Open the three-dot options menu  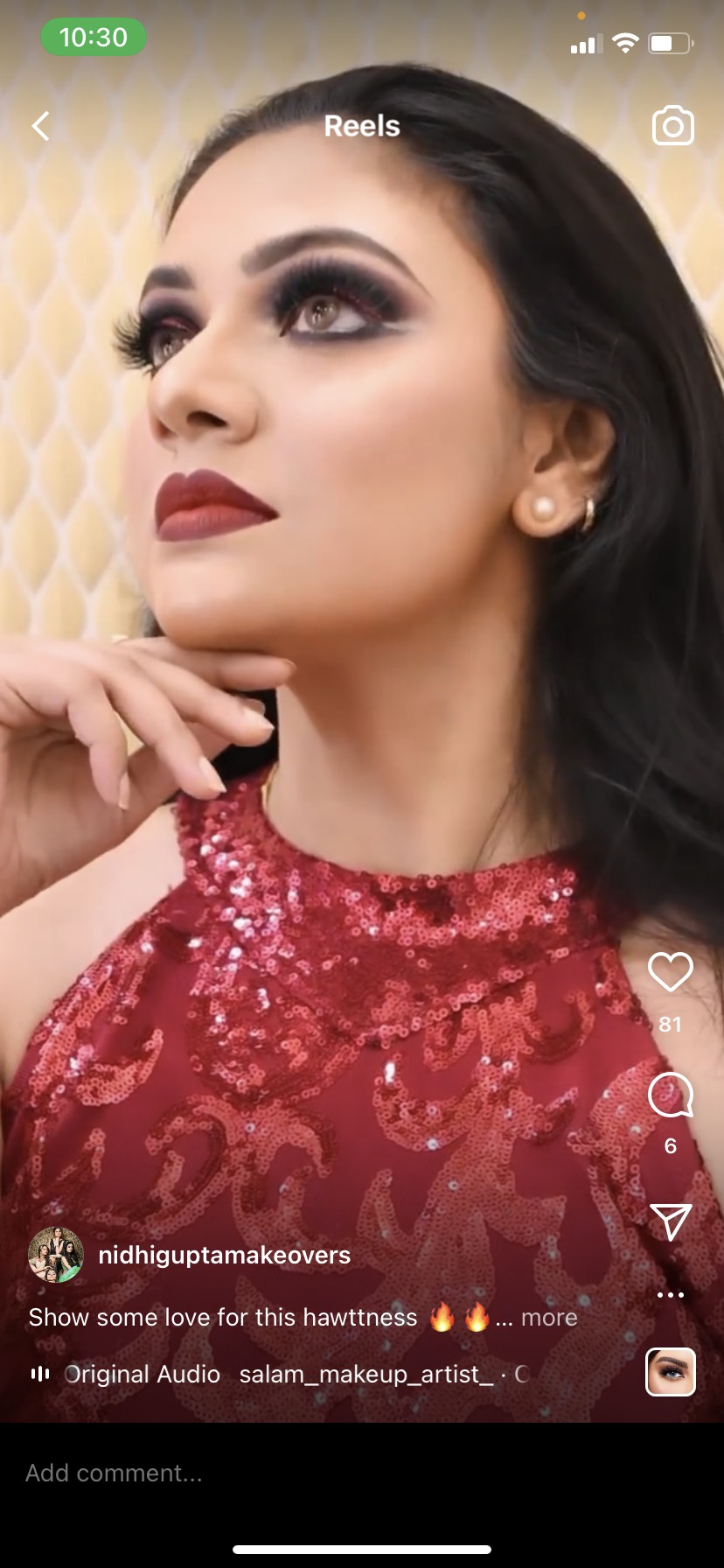pyautogui.click(x=670, y=1295)
